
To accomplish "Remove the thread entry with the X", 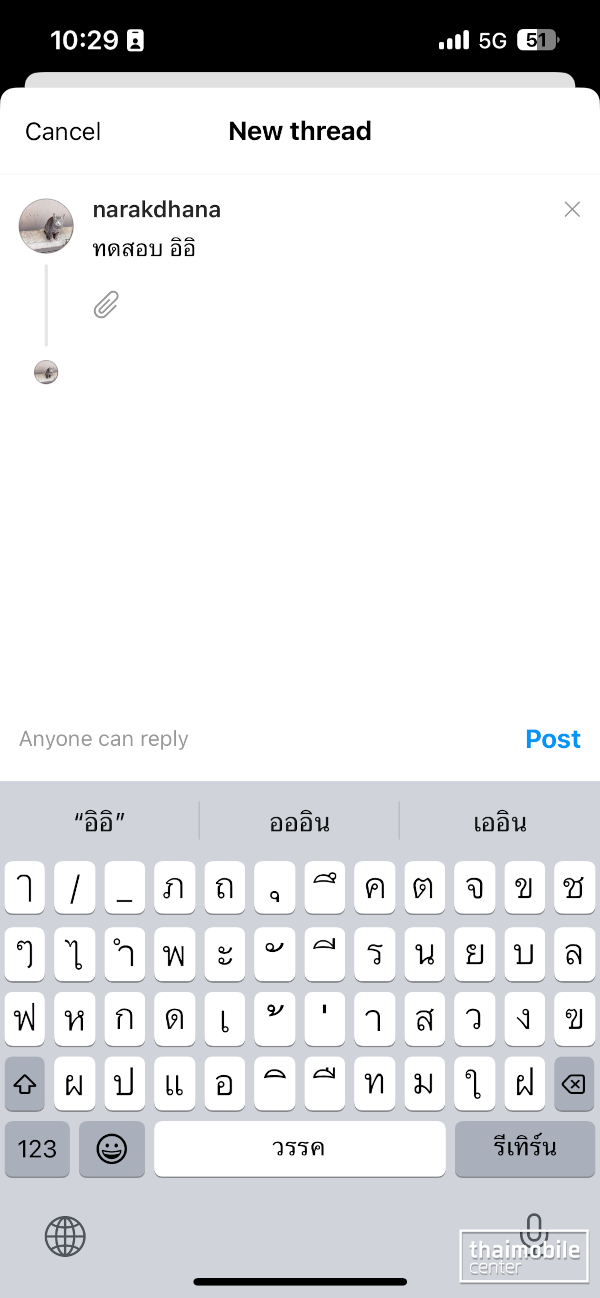I will [572, 209].
